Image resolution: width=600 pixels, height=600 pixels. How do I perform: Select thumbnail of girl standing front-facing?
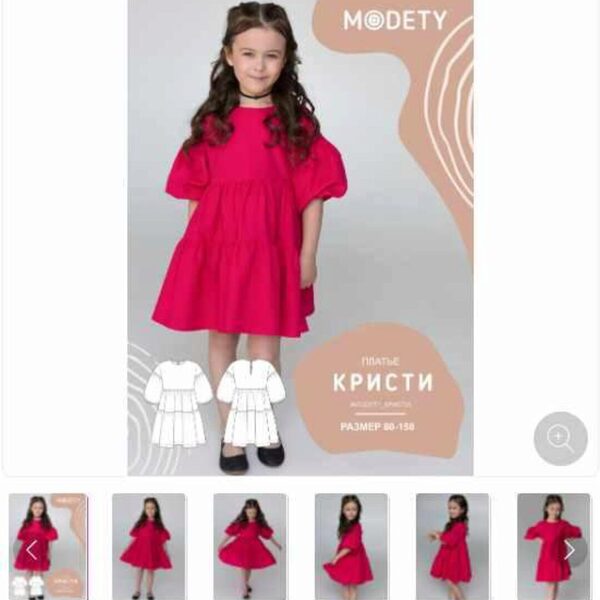[148, 546]
